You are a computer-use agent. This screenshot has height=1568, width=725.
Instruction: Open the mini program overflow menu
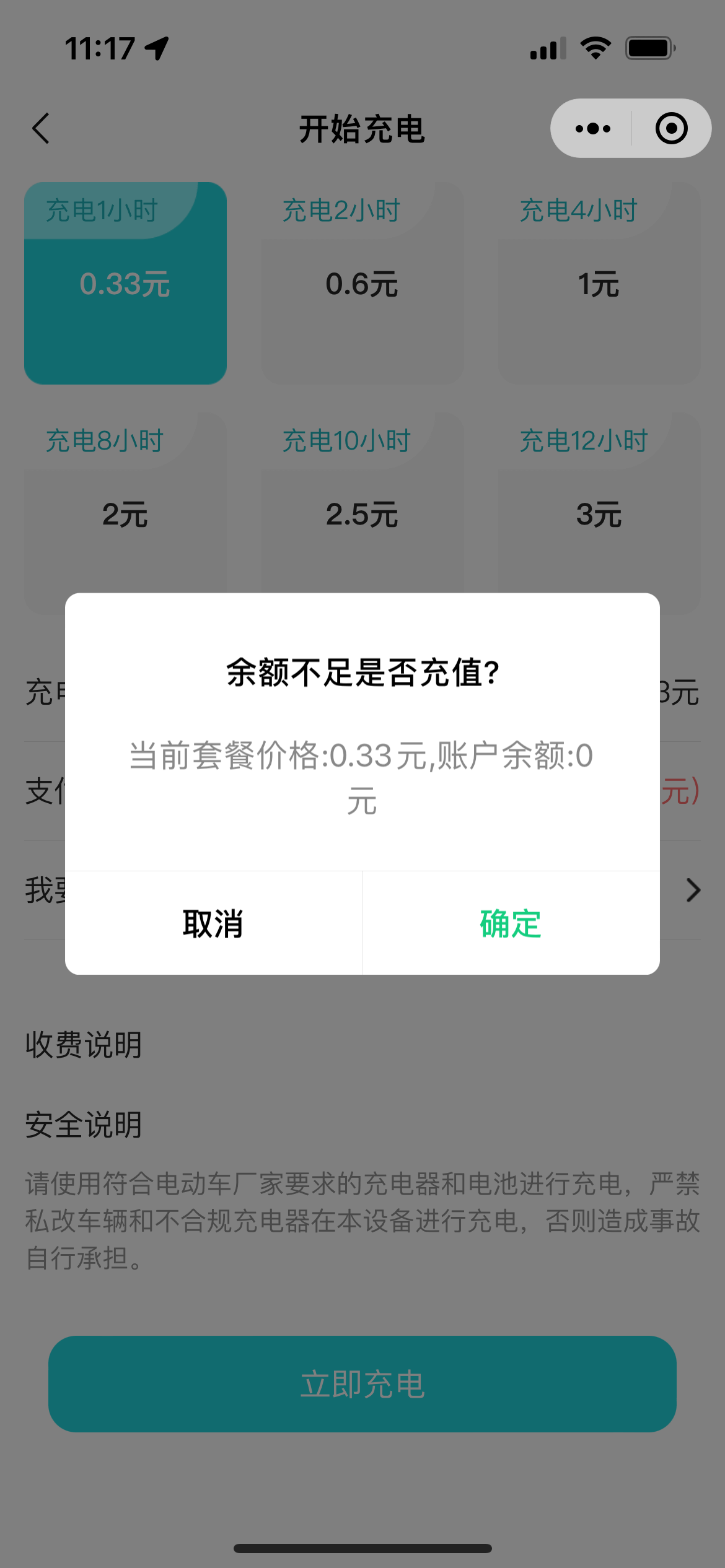click(592, 129)
